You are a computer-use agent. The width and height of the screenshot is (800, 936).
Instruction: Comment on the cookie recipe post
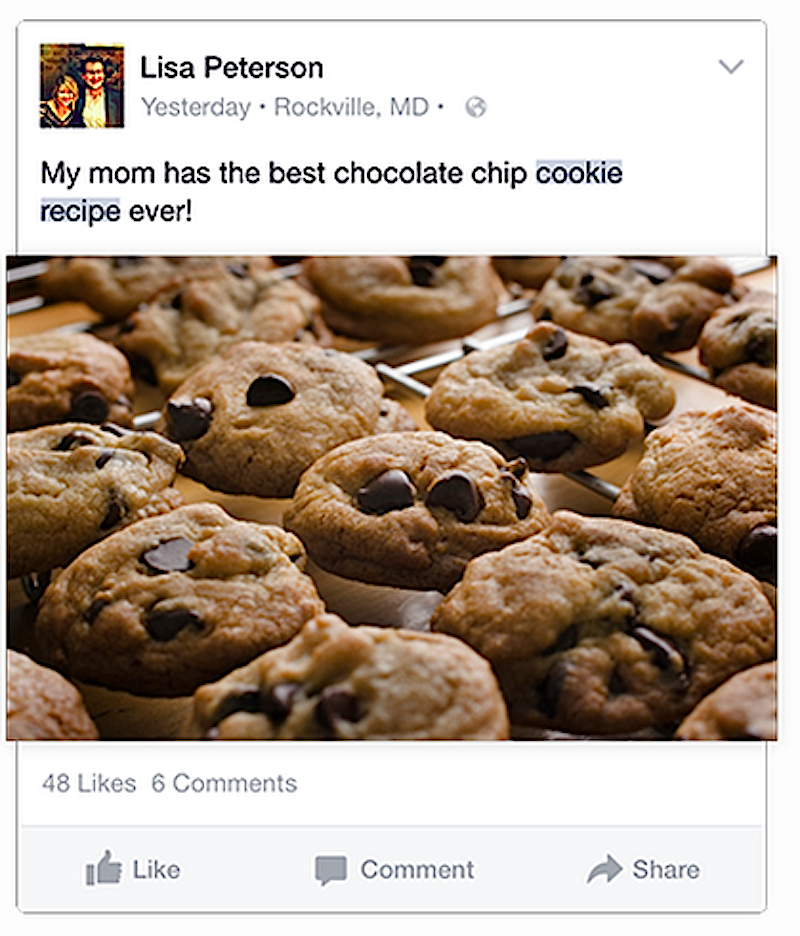[x=394, y=869]
